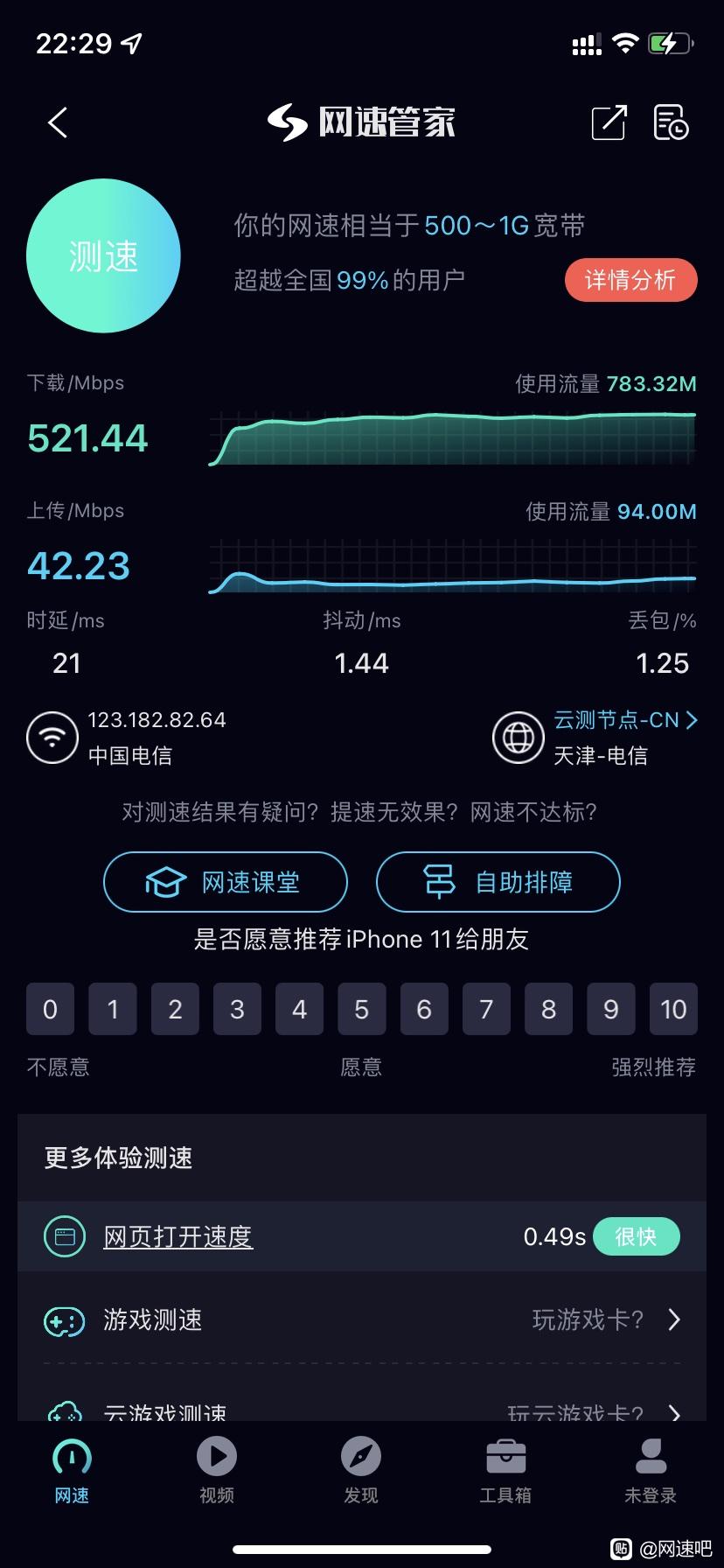Select the 网速 tab
The image size is (724, 1568).
72,1472
